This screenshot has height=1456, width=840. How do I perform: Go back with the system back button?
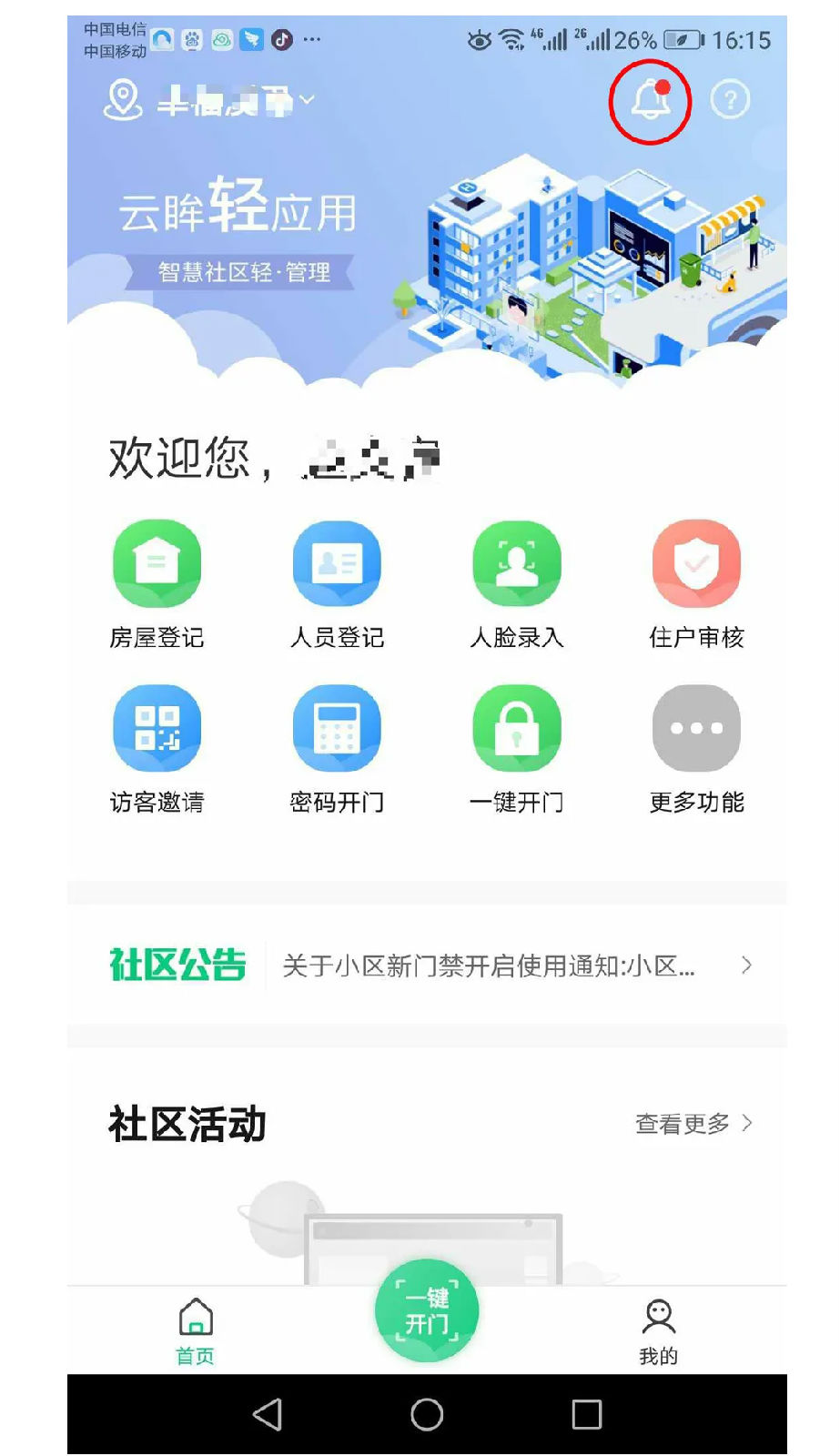(x=268, y=1414)
